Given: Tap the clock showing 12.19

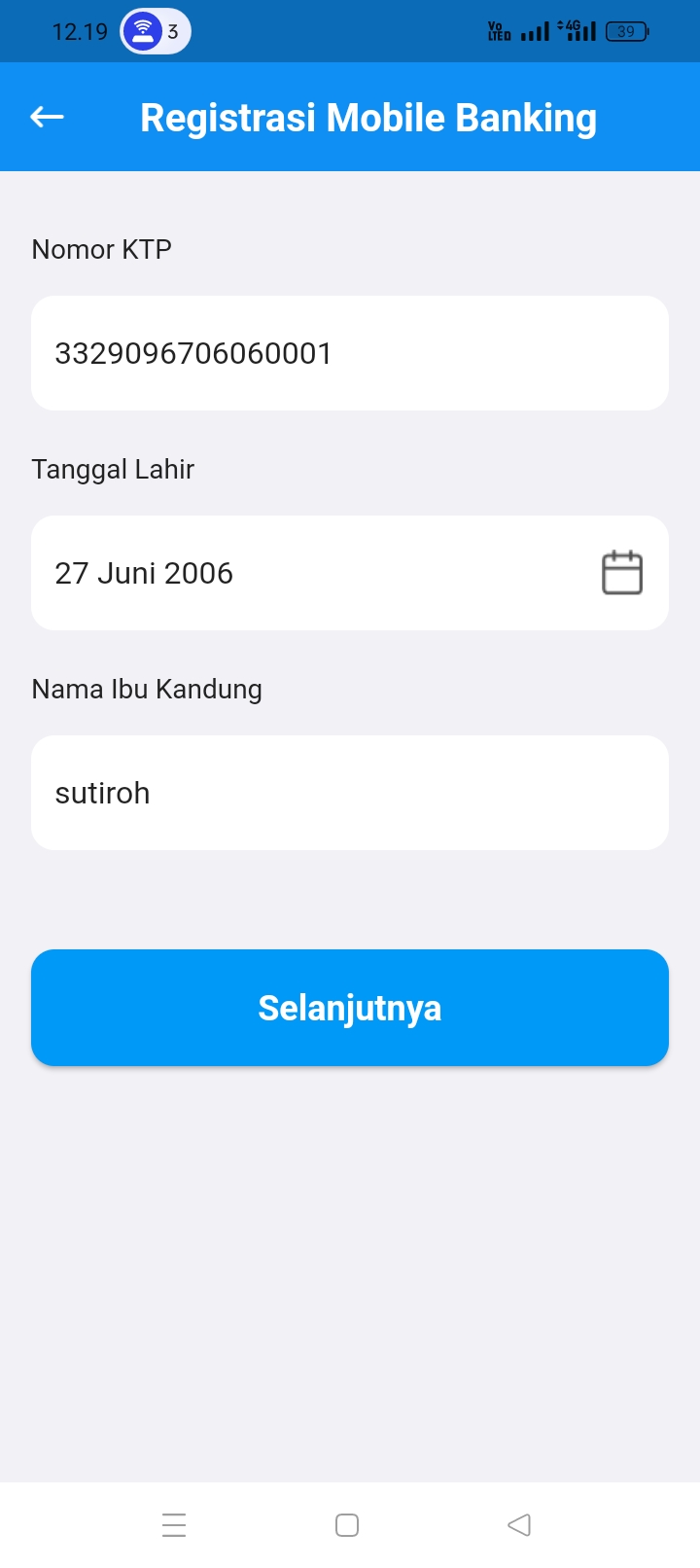Looking at the screenshot, I should click(80, 30).
